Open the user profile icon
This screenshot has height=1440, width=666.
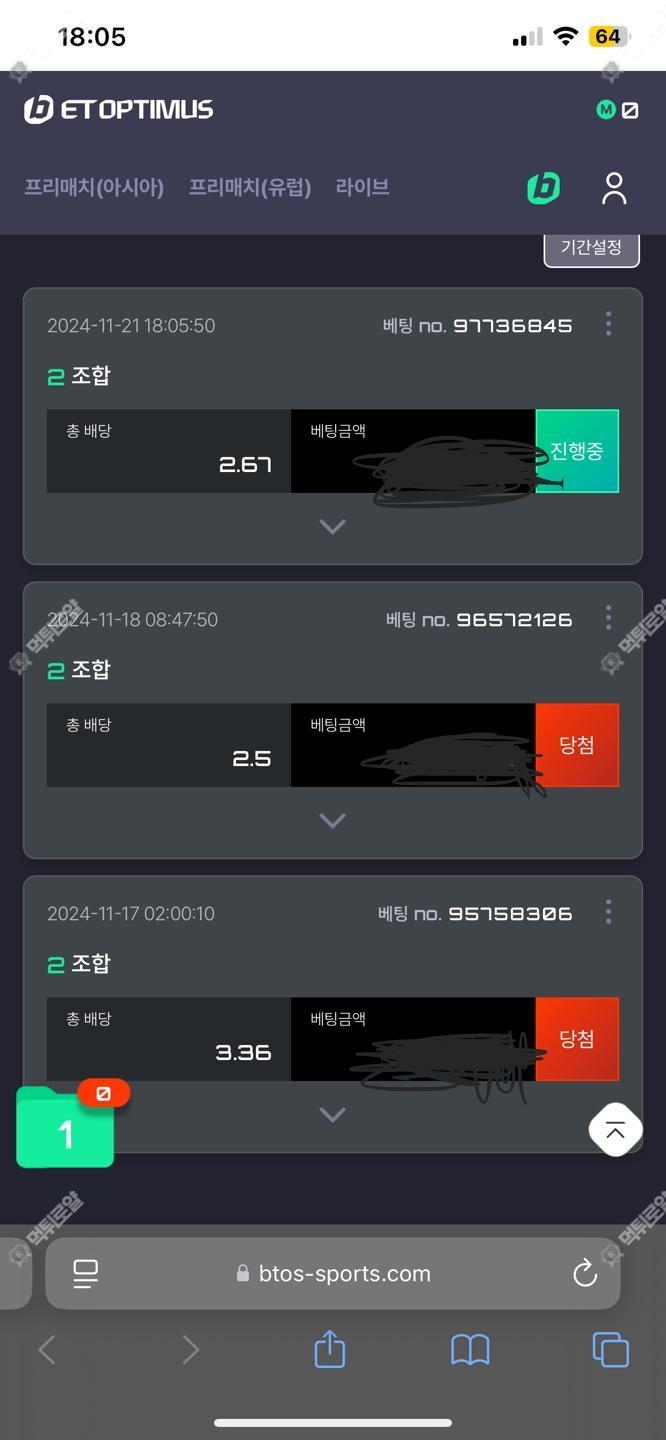[x=613, y=188]
